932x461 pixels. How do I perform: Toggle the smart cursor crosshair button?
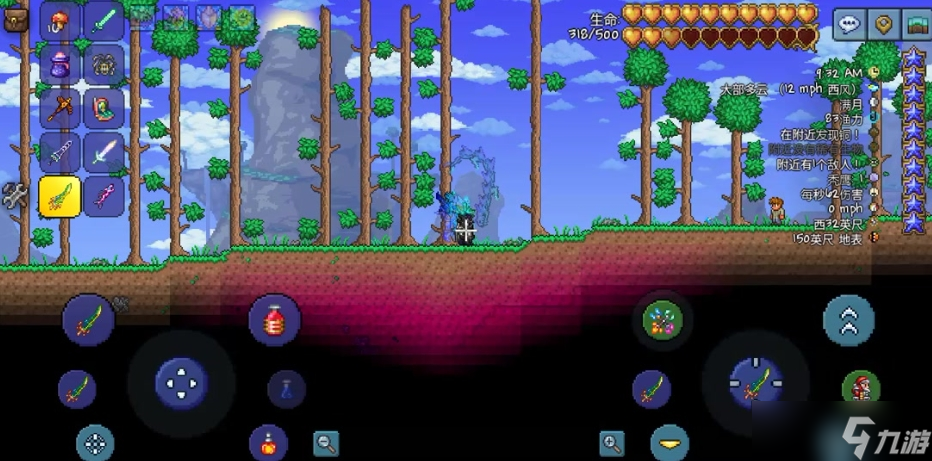(x=96, y=442)
